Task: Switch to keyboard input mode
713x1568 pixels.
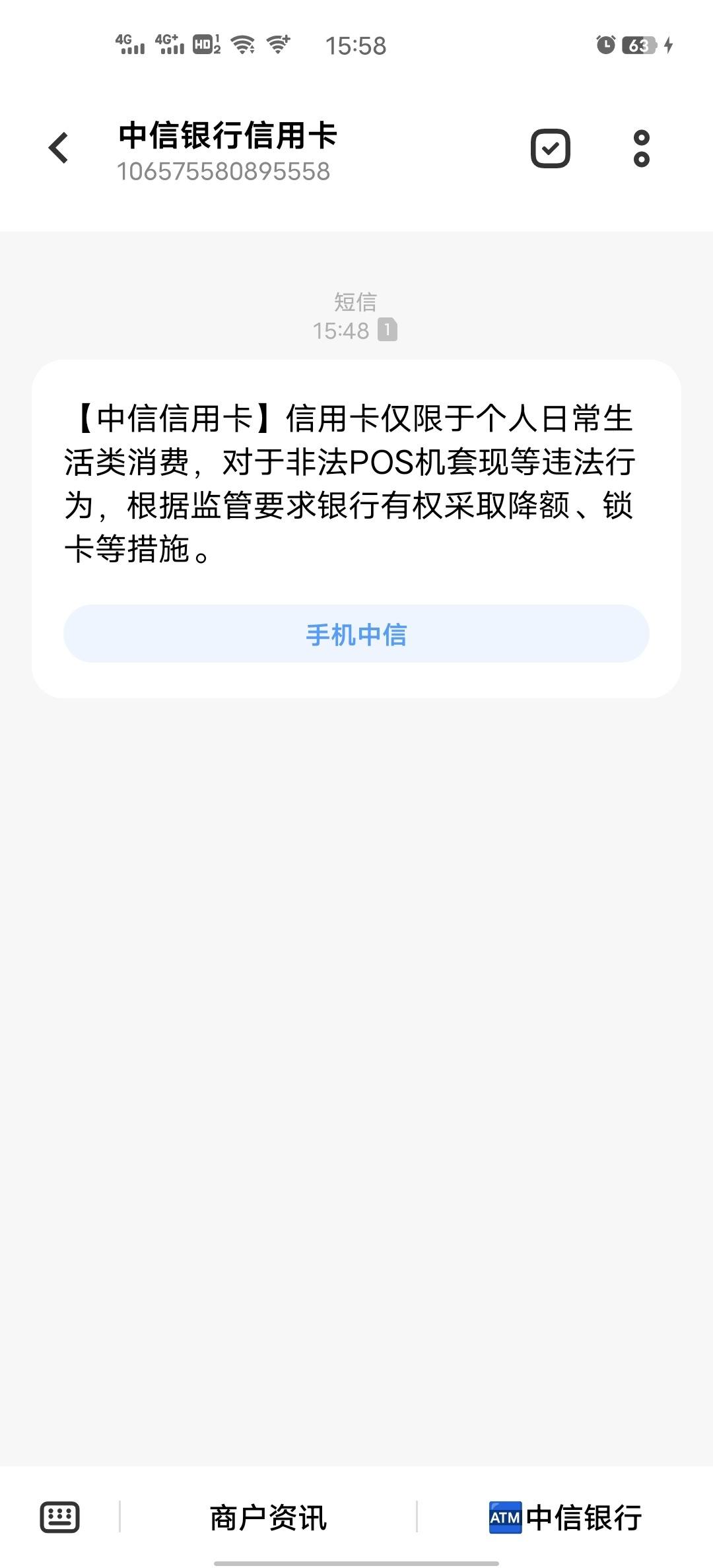Action: point(60,1517)
